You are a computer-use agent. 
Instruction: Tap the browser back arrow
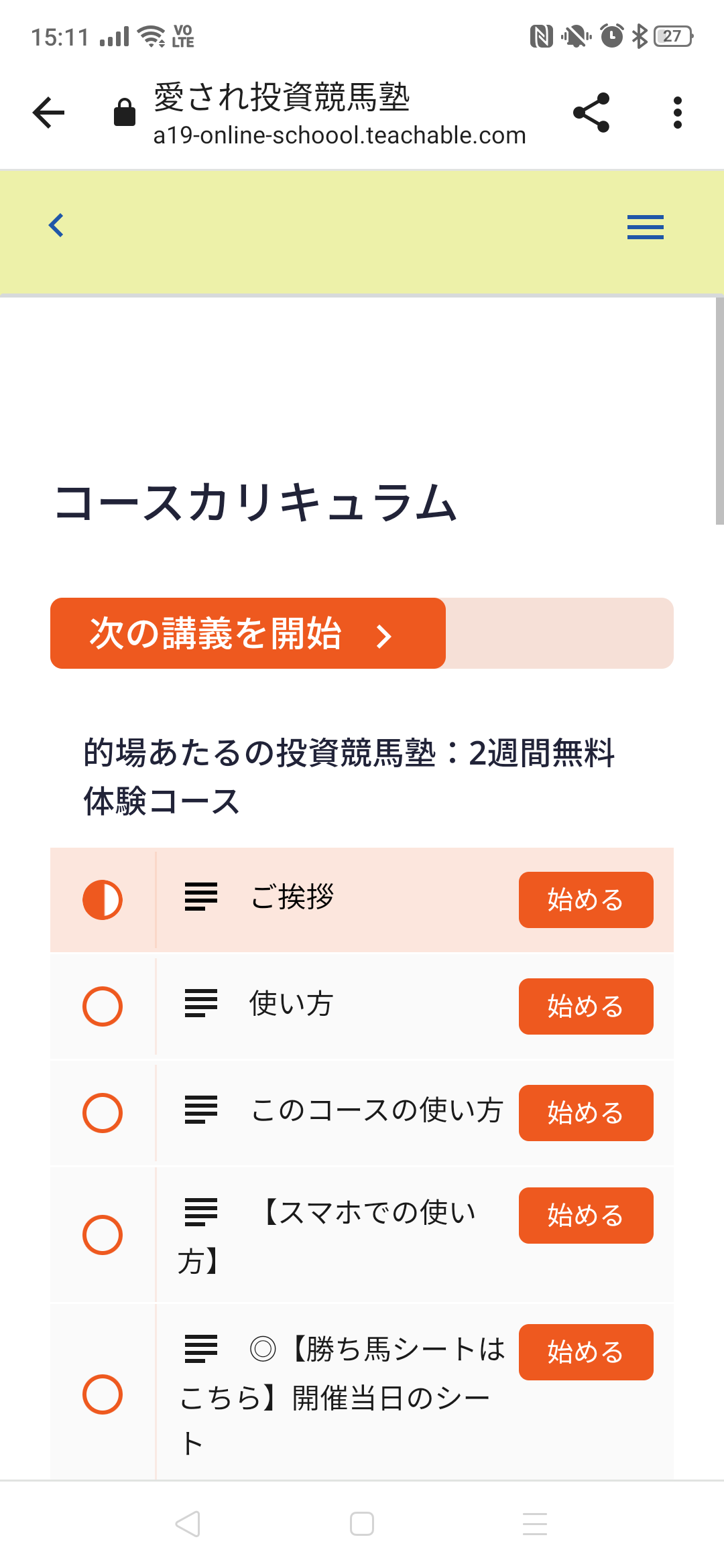[x=48, y=113]
